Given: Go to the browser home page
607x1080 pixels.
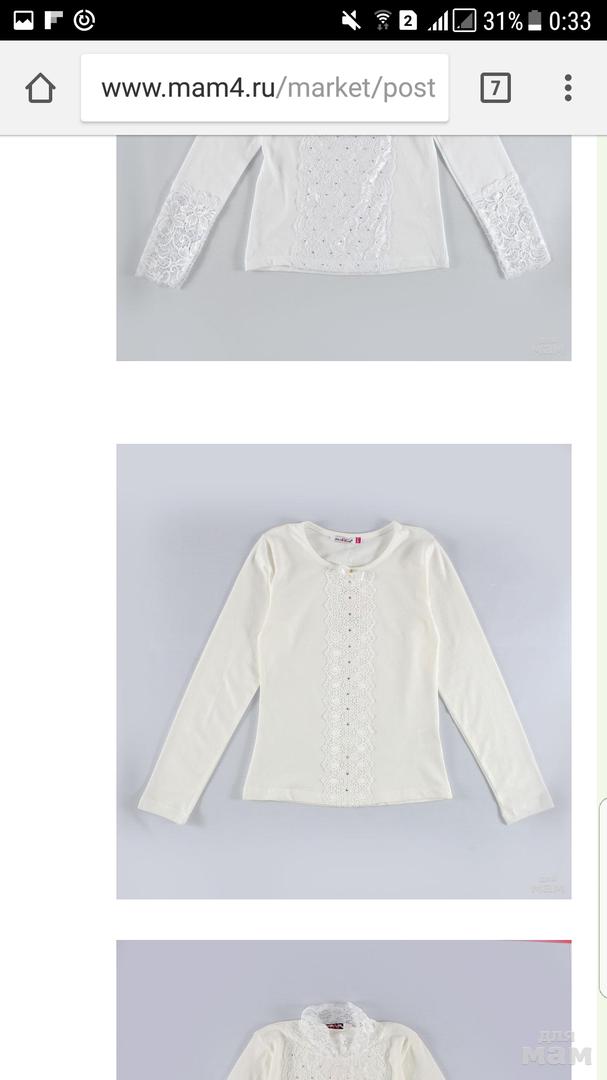Looking at the screenshot, I should [40, 88].
